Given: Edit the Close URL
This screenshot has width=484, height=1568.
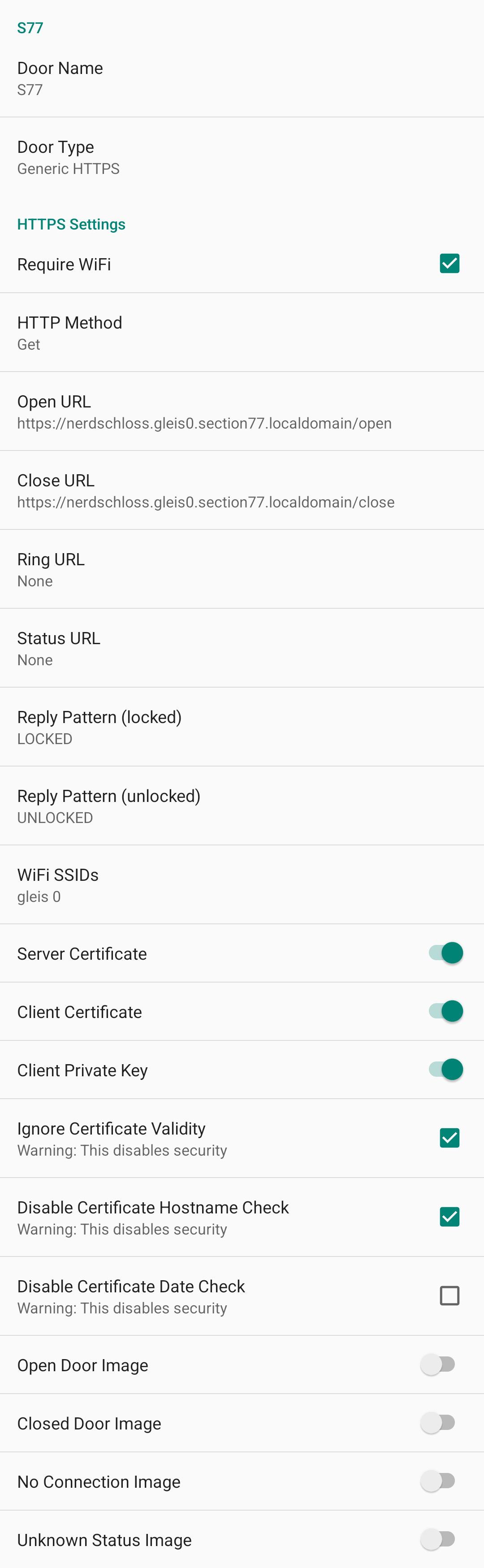Looking at the screenshot, I should (x=242, y=490).
